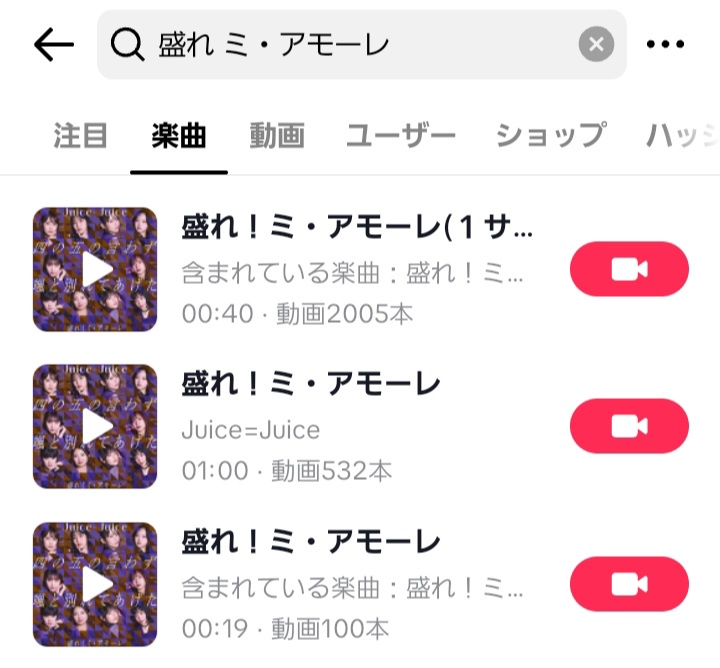
Task: Switch to the 注目 tab
Action: click(80, 135)
